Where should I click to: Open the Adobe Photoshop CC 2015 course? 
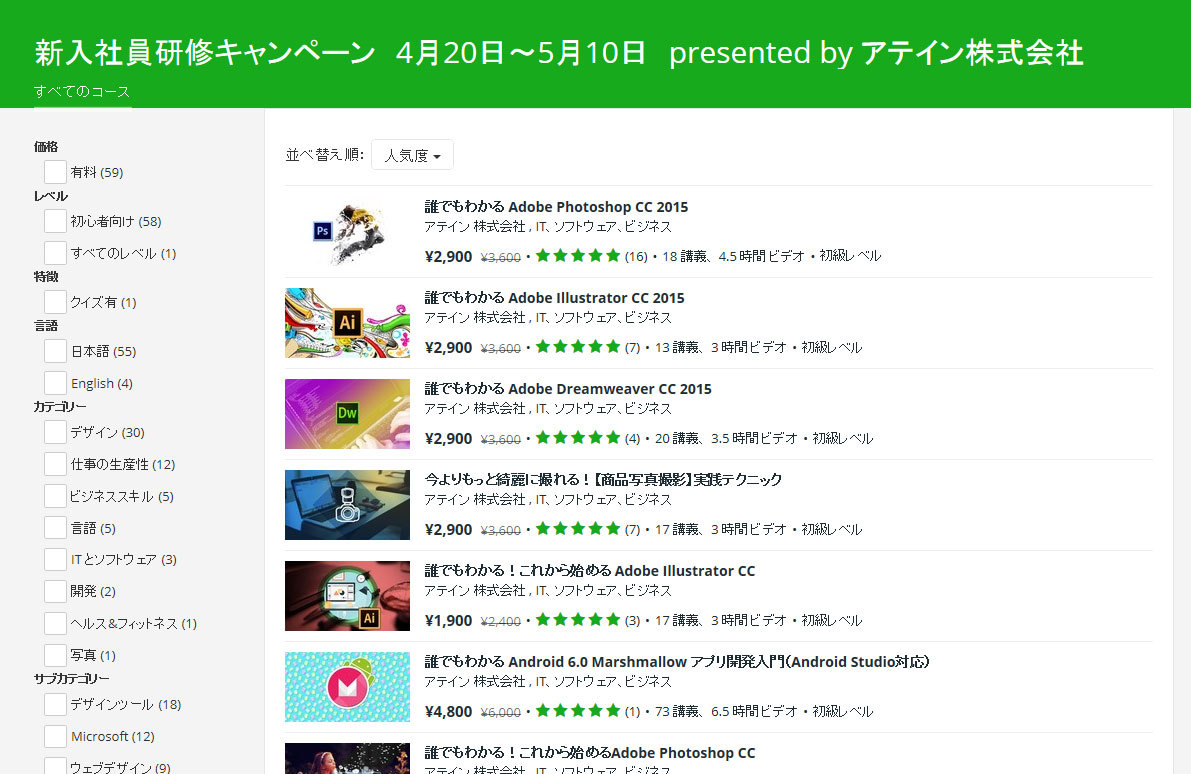pos(556,207)
